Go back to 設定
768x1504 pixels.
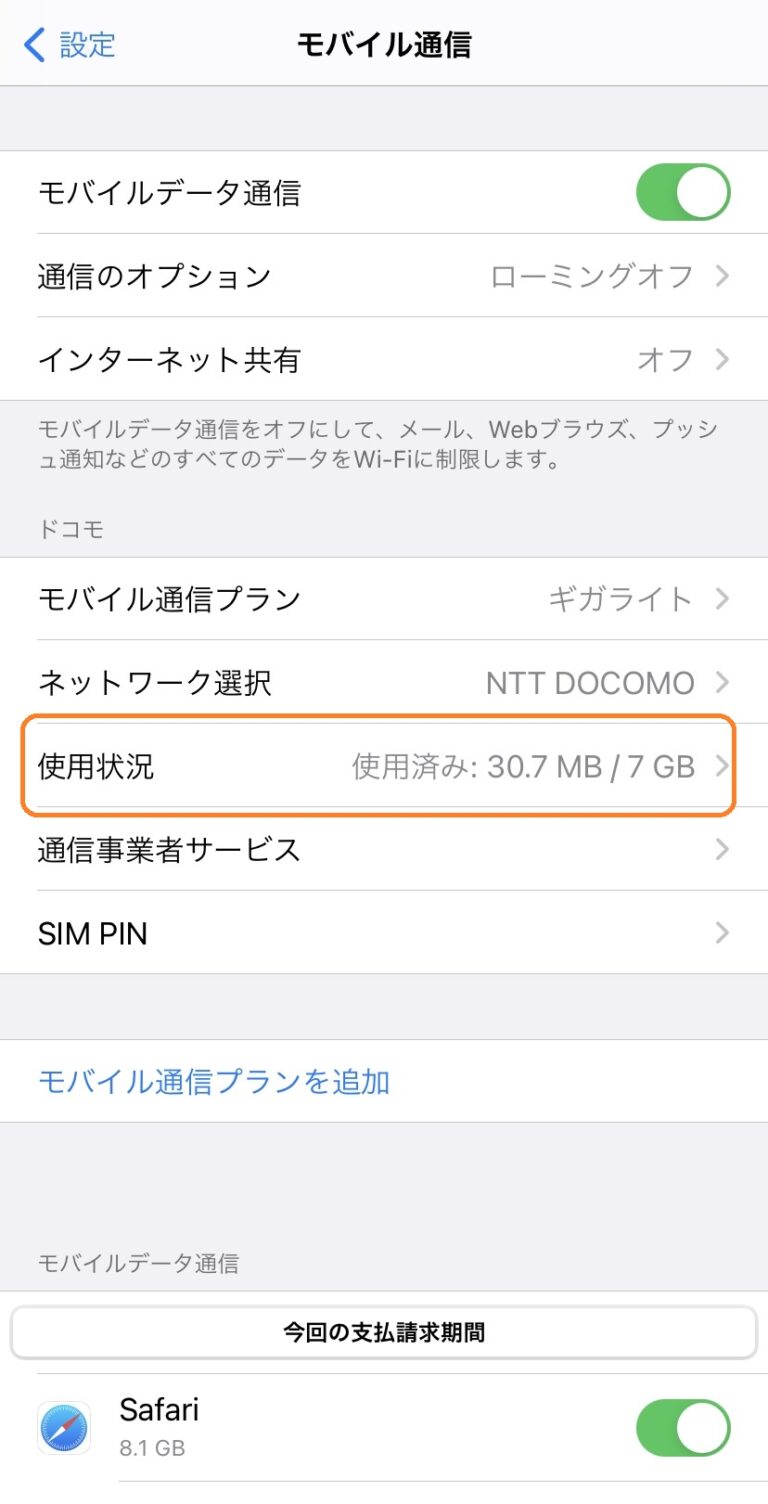point(70,45)
